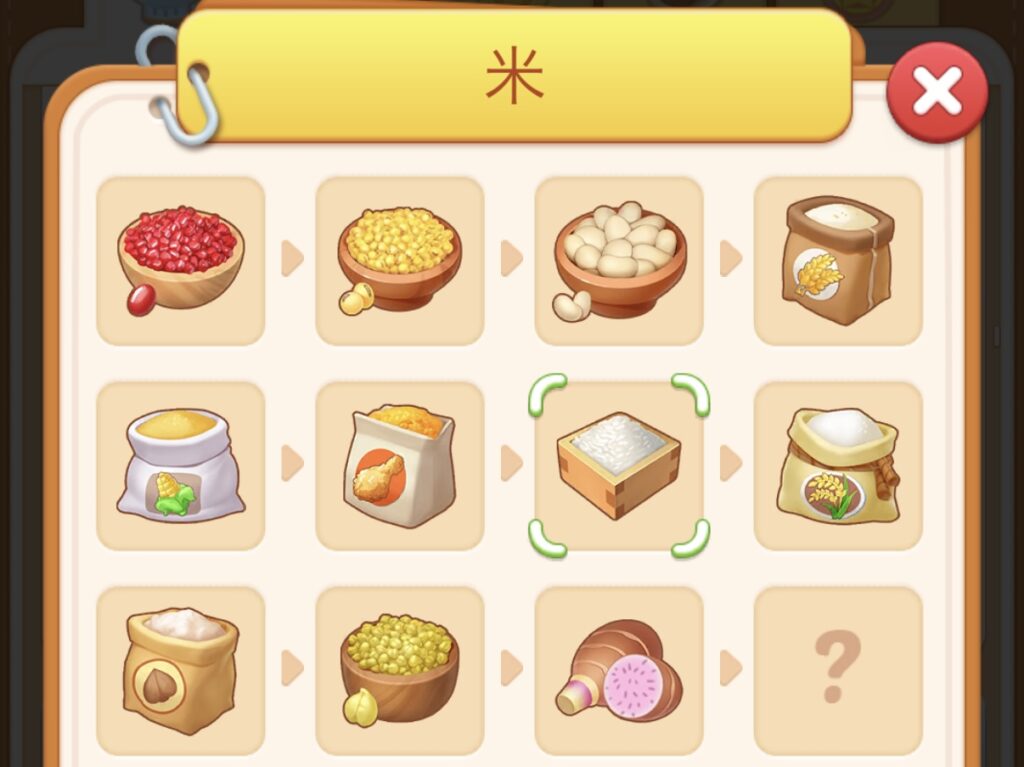Select the wooden box of rice tile

click(x=619, y=466)
